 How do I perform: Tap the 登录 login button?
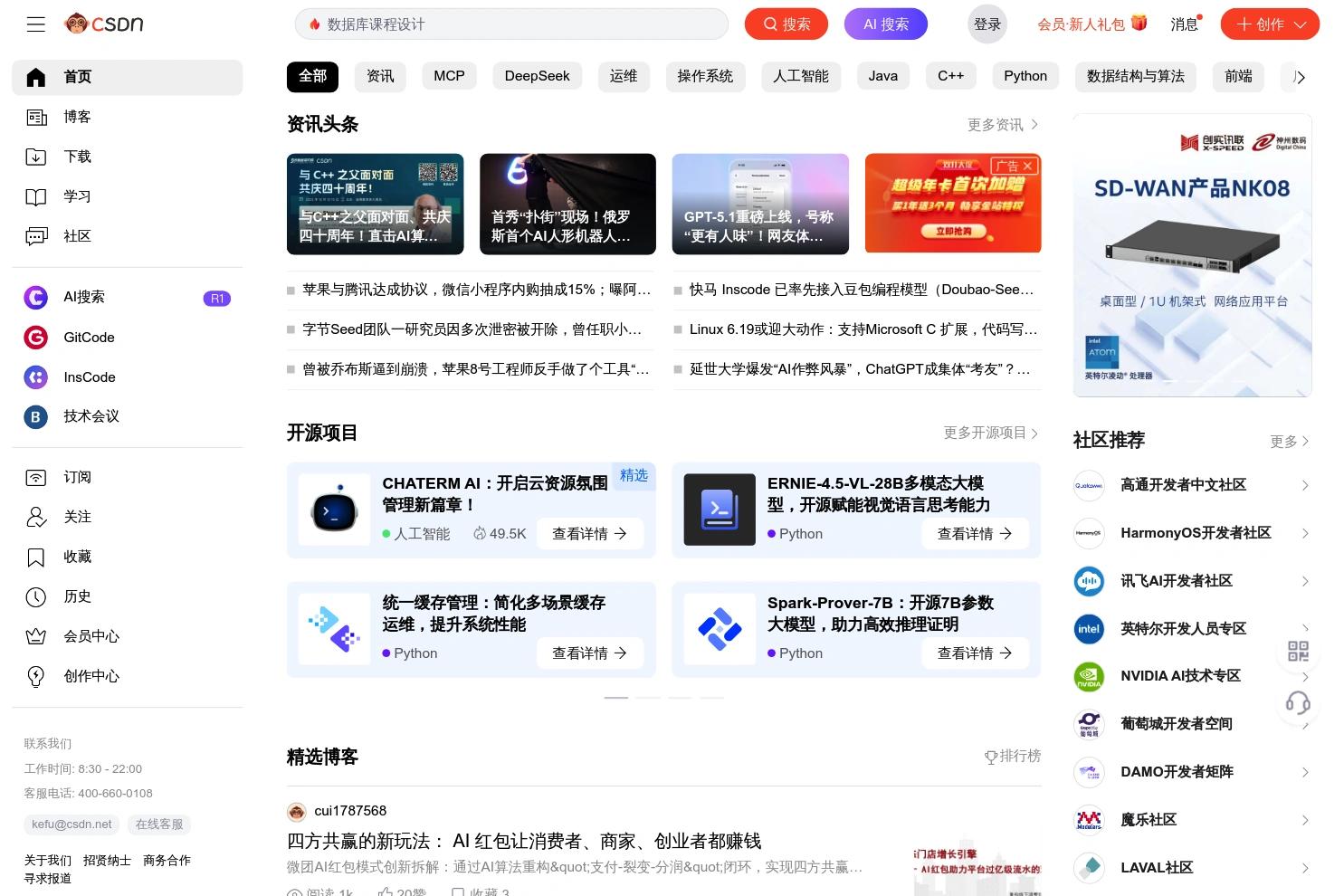(987, 24)
